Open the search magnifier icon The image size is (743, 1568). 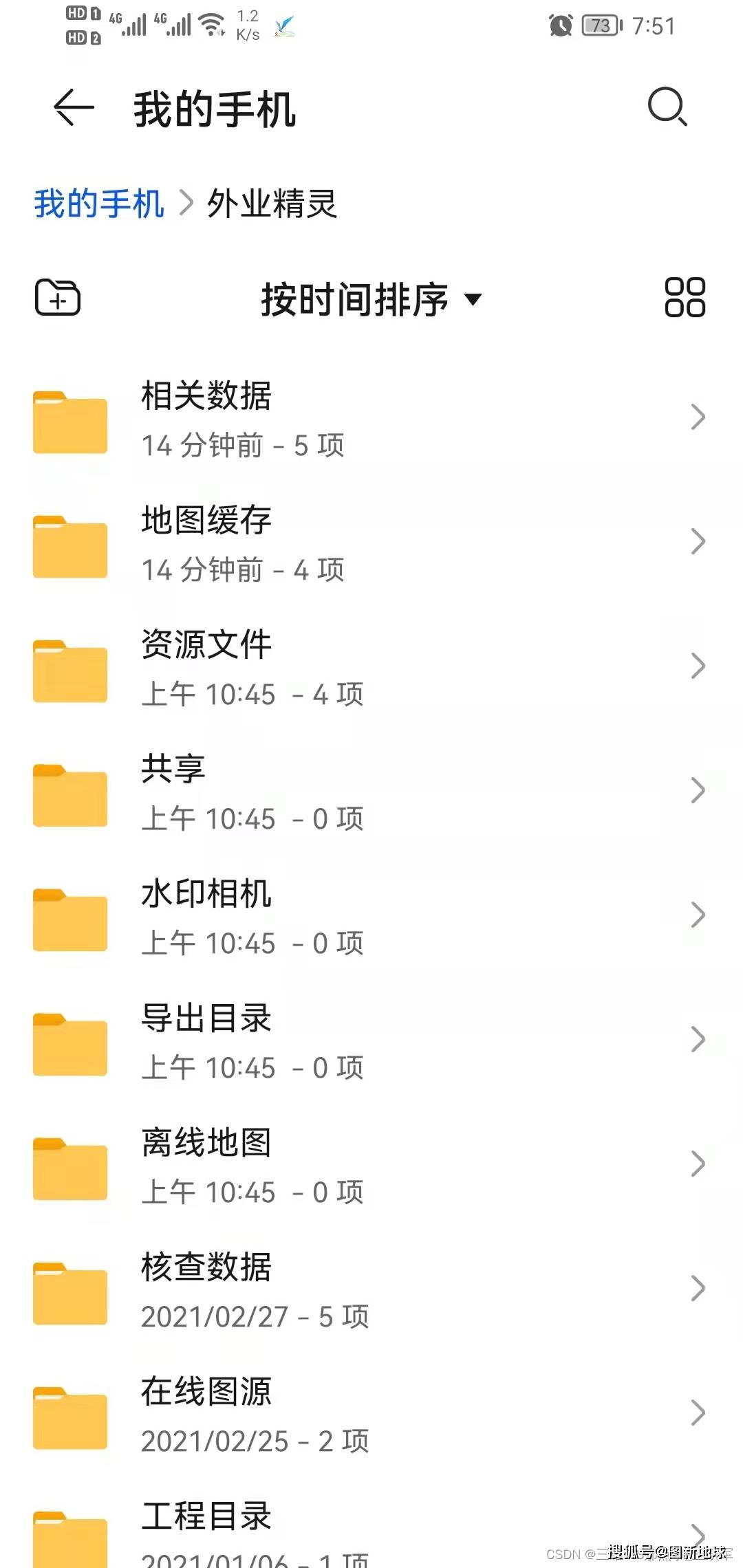click(x=667, y=107)
